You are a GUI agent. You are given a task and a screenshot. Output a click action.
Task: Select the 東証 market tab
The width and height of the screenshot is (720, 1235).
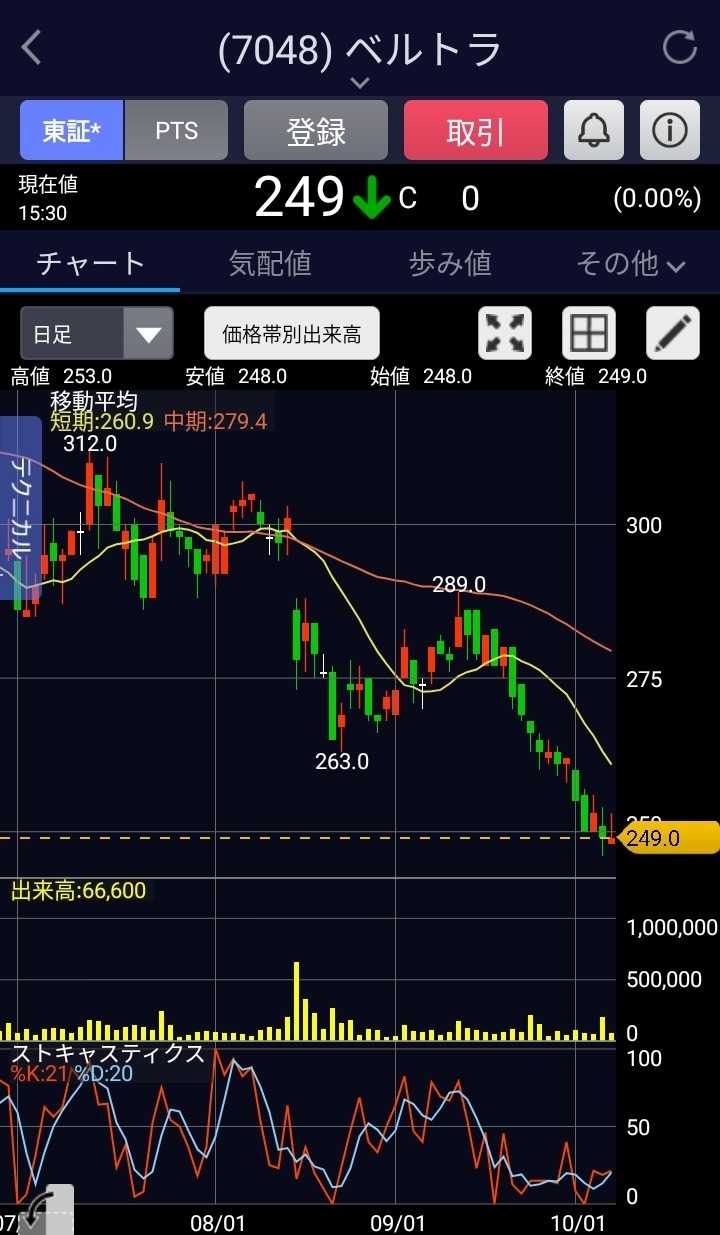pyautogui.click(x=72, y=131)
